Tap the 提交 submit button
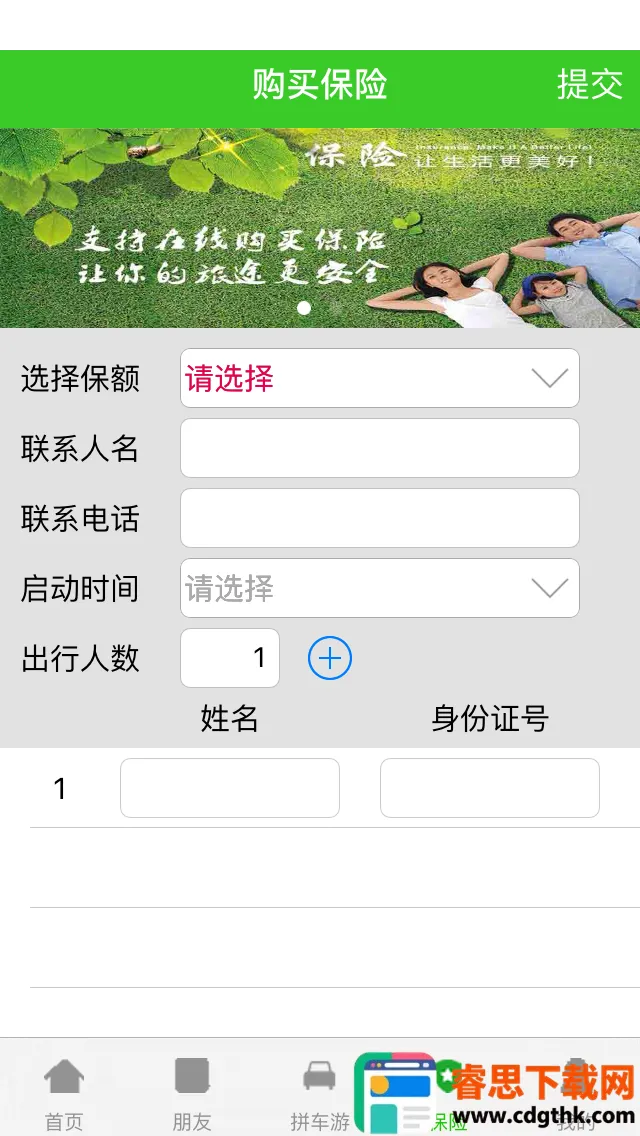The image size is (640, 1136). pos(589,85)
